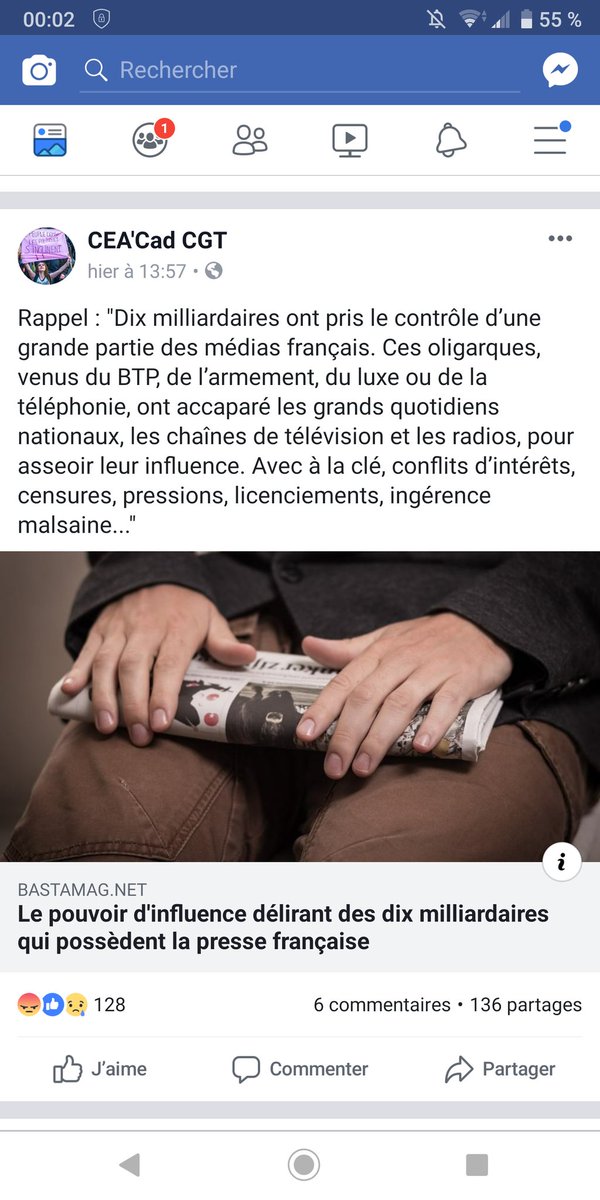
Task: Go back with system back button
Action: point(129,1164)
